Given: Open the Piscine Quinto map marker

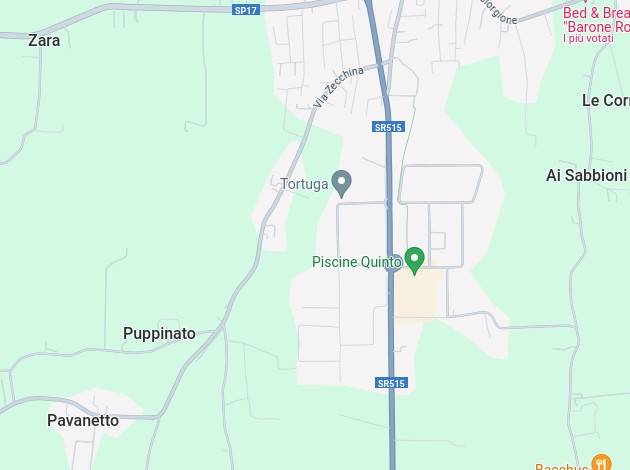Looking at the screenshot, I should [x=414, y=260].
